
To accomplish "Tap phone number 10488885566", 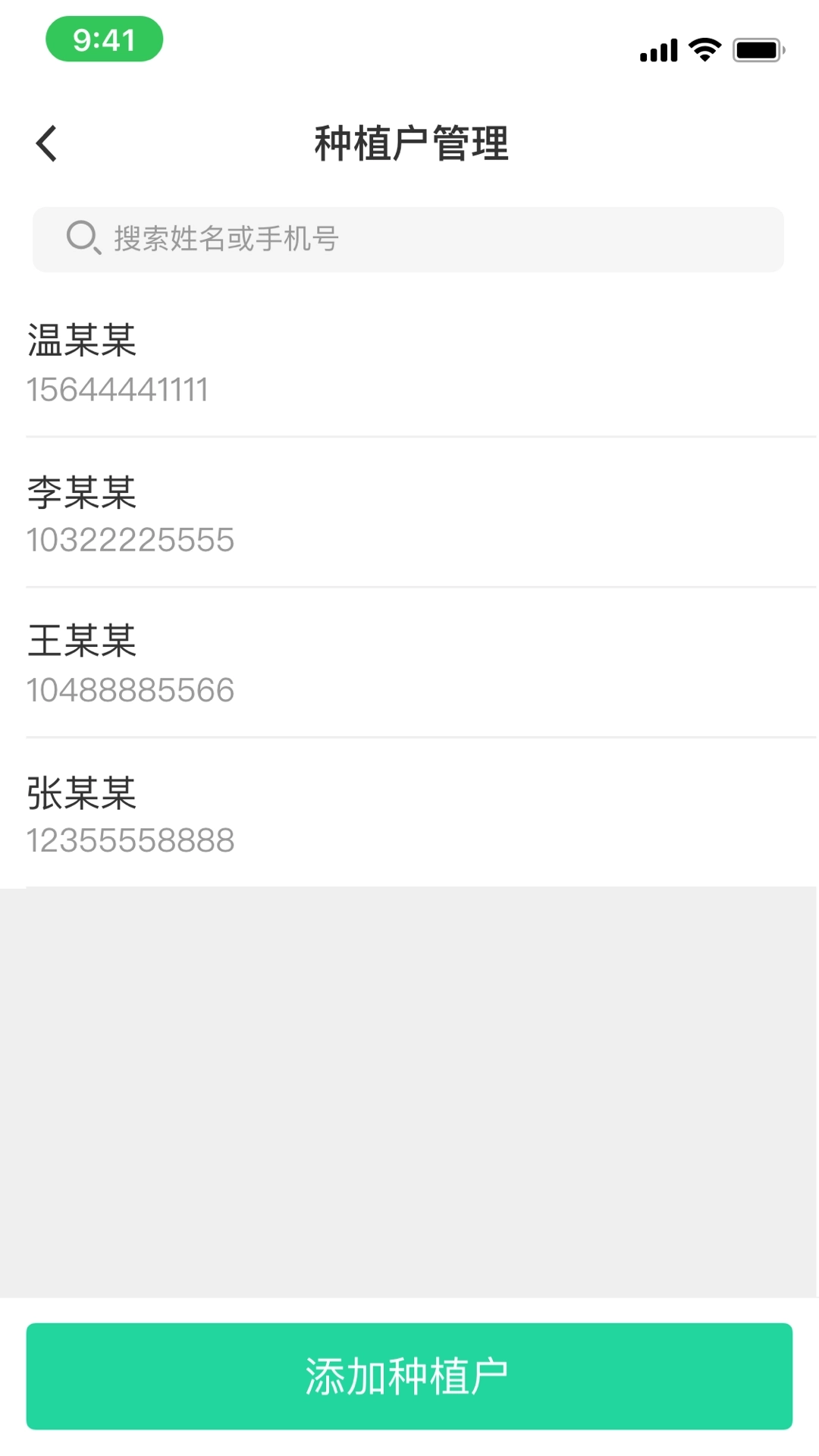I will pos(130,689).
